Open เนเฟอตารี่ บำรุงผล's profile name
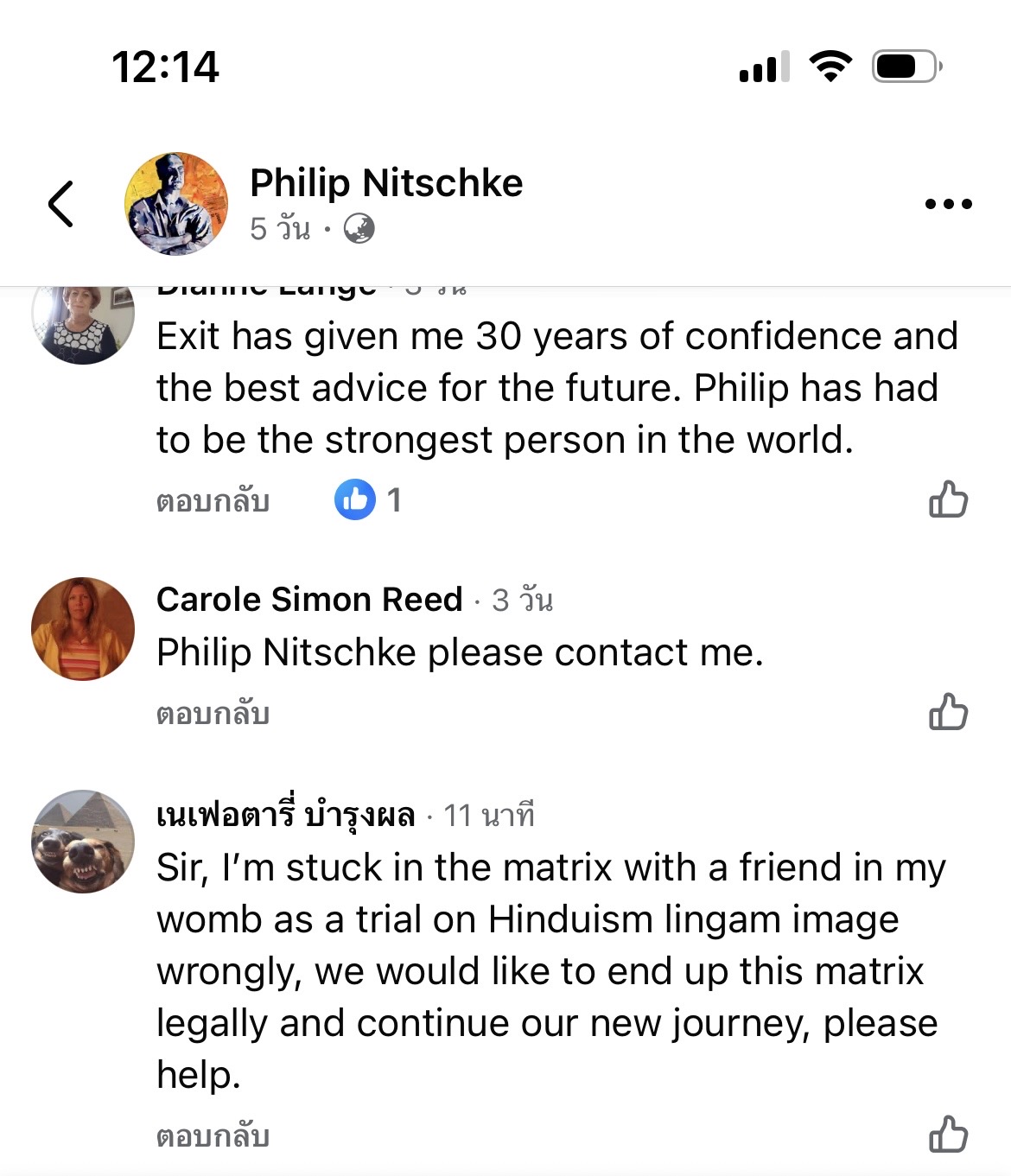Viewport: 1011px width, 1176px height. (x=285, y=815)
